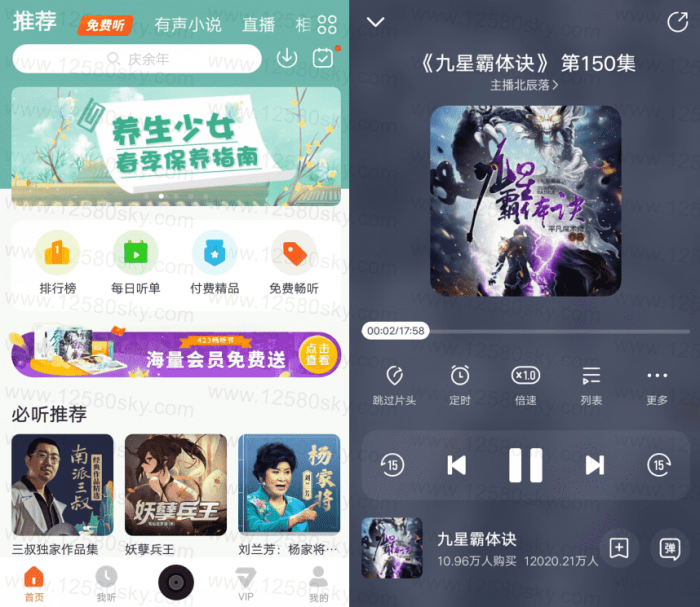
Task: Open the 付费精品 shortcut
Action: point(214,264)
